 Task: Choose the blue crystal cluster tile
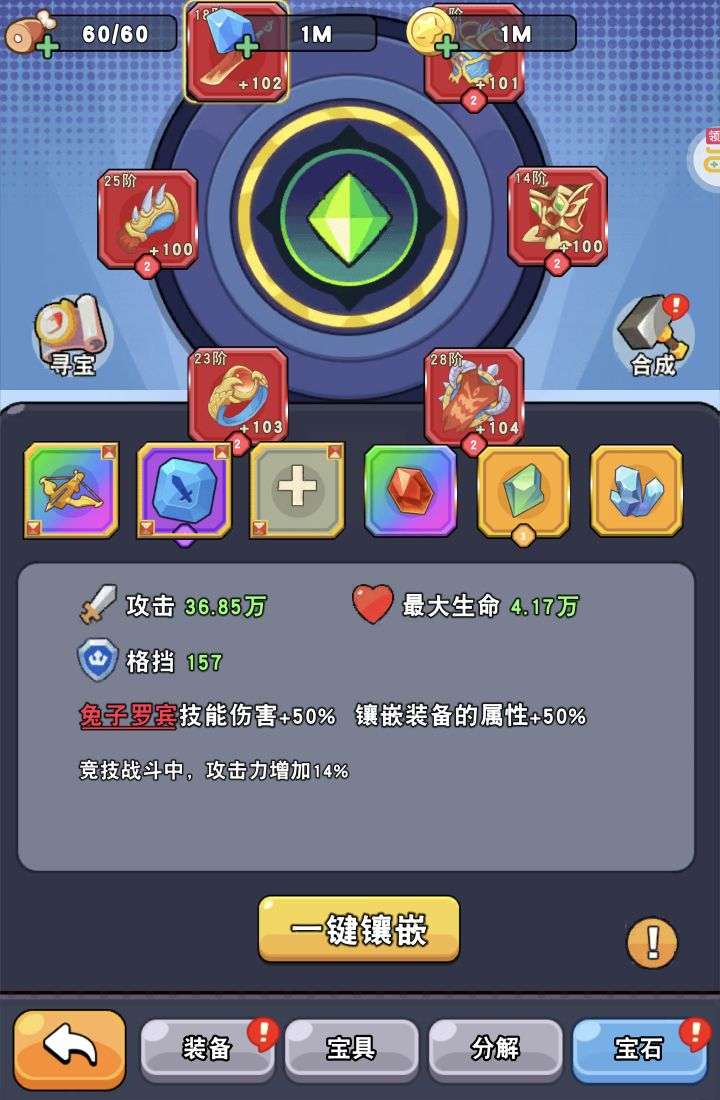coord(636,490)
